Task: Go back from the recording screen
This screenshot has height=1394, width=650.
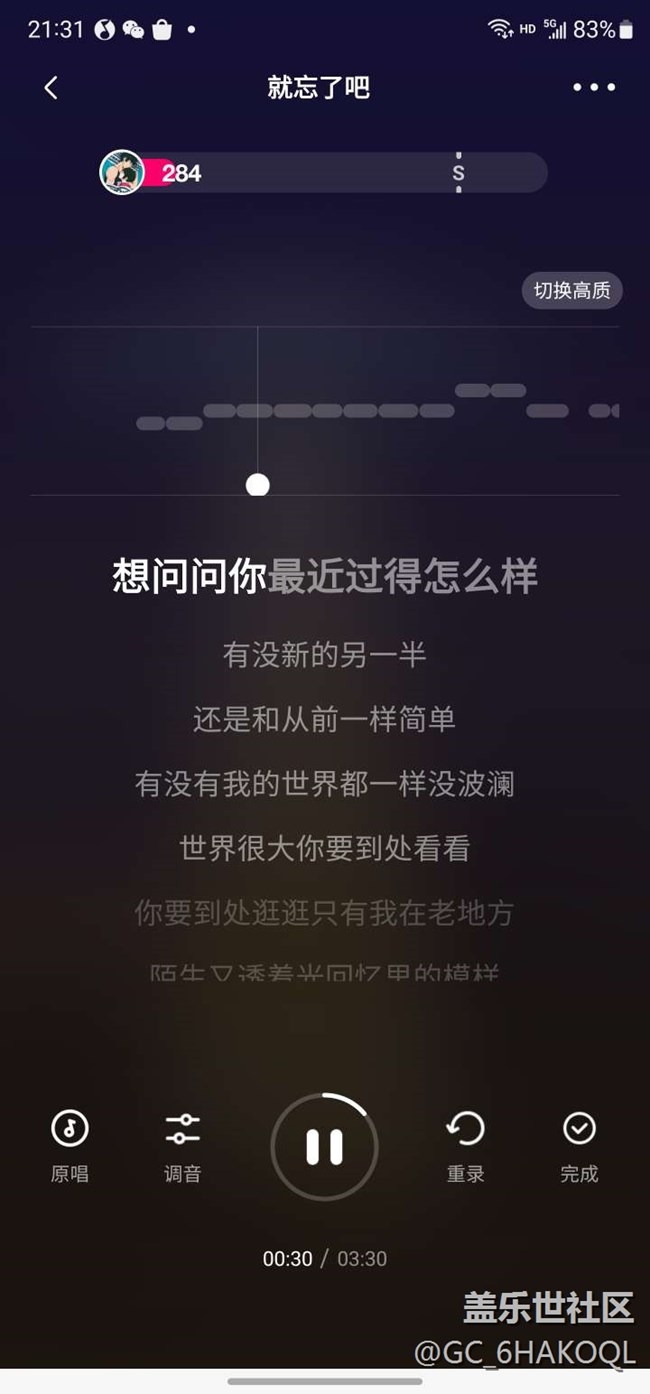Action: pyautogui.click(x=51, y=88)
